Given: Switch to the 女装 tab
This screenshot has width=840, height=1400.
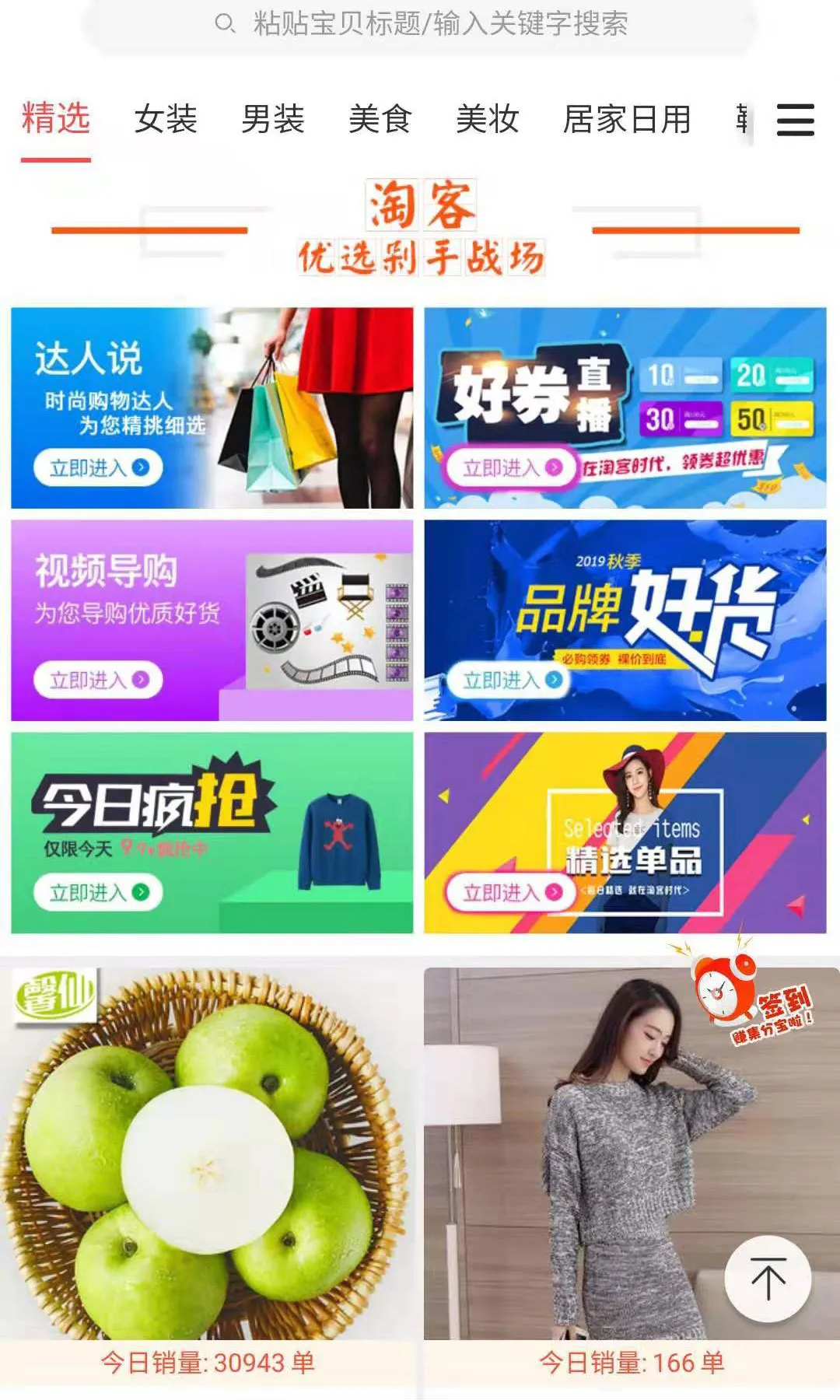Looking at the screenshot, I should click(165, 120).
